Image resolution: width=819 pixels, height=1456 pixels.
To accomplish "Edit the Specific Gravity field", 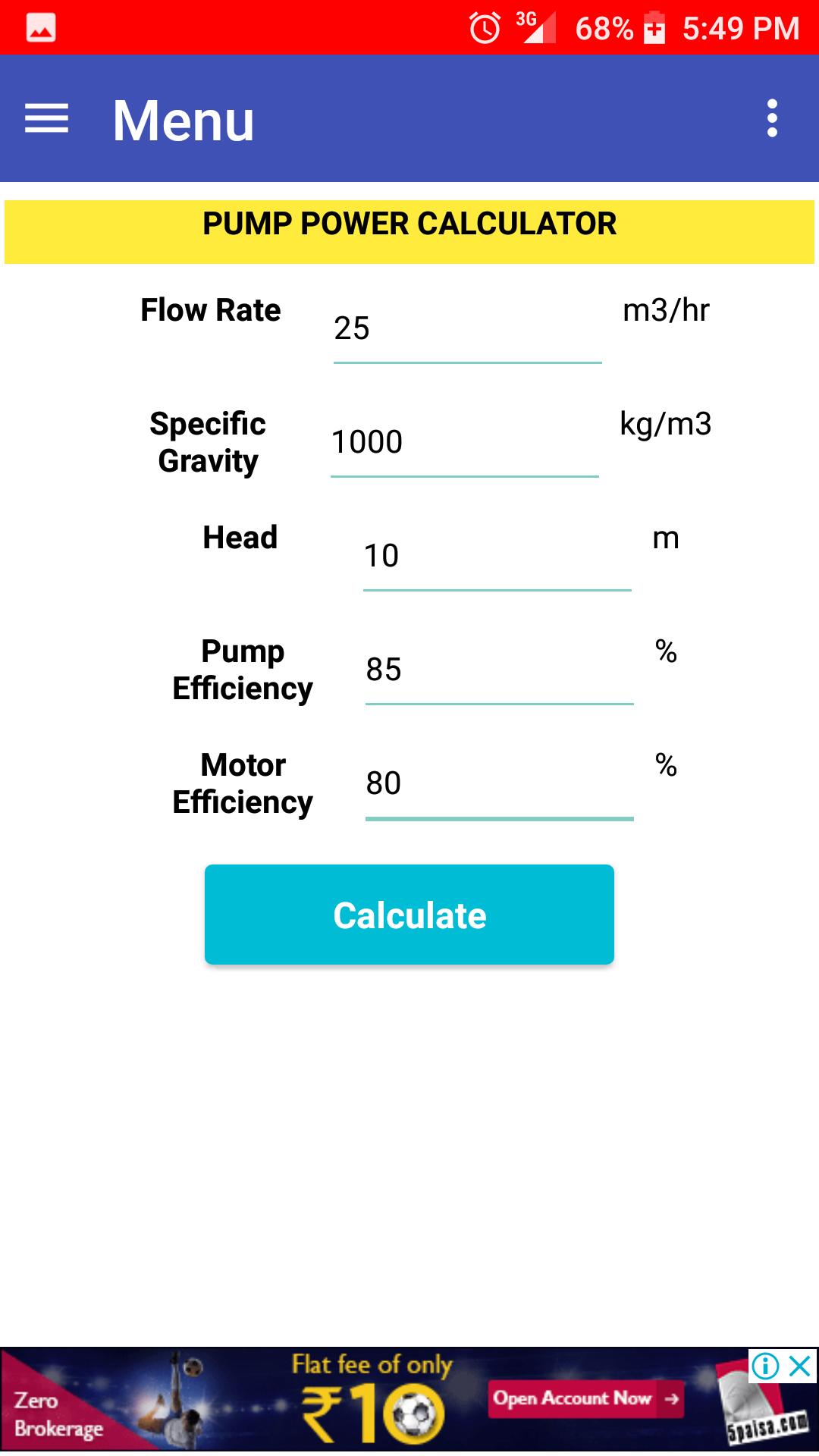I will 464,443.
